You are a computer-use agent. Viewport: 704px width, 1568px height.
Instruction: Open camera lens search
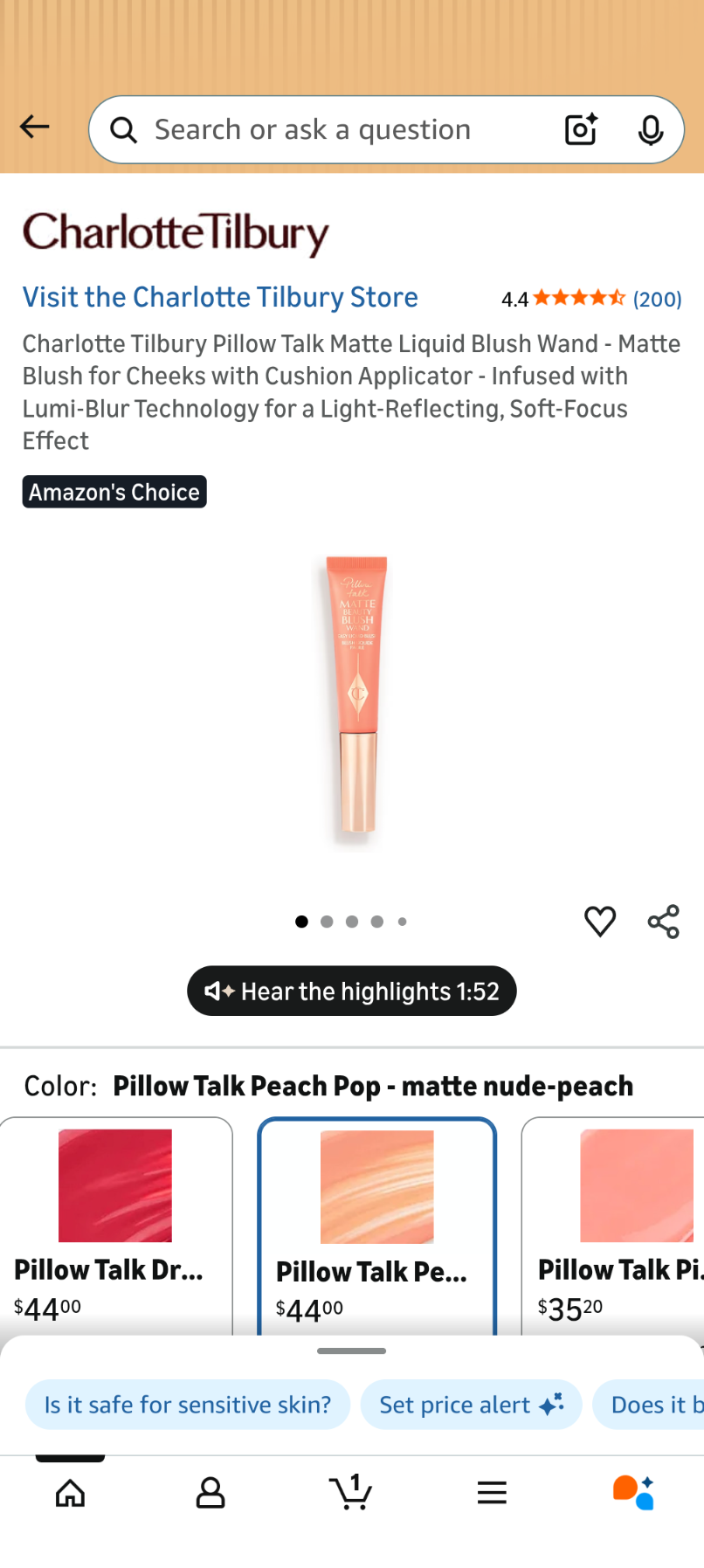(x=581, y=129)
